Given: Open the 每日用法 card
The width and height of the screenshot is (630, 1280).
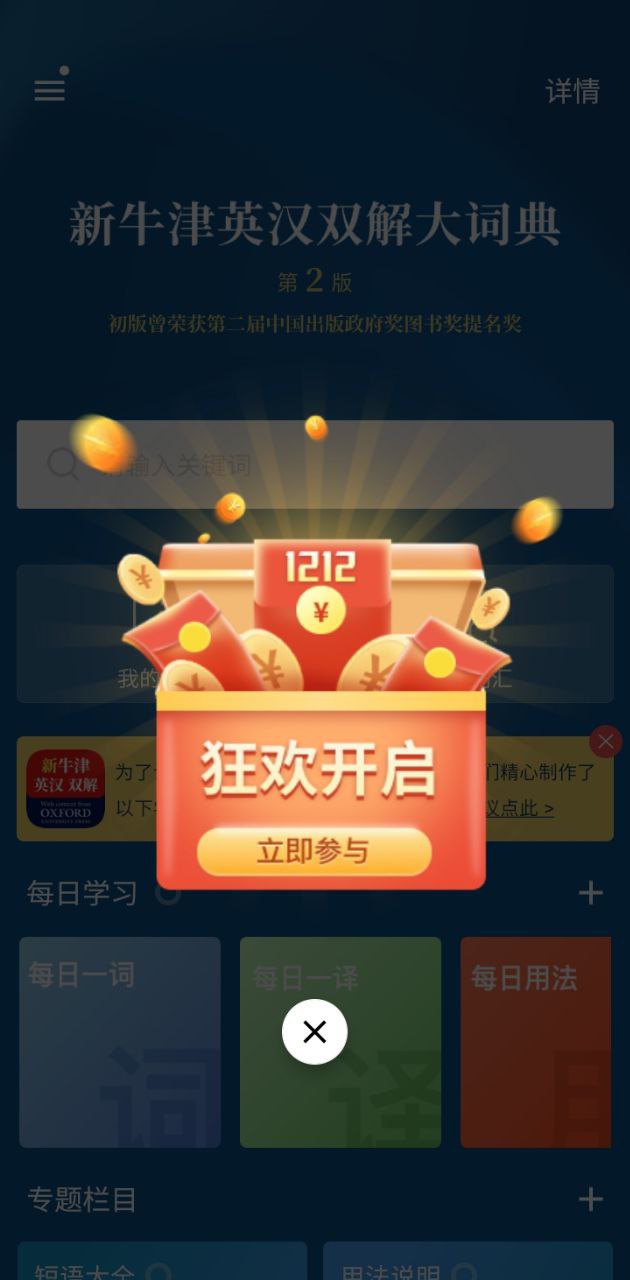Looking at the screenshot, I should [x=535, y=1041].
